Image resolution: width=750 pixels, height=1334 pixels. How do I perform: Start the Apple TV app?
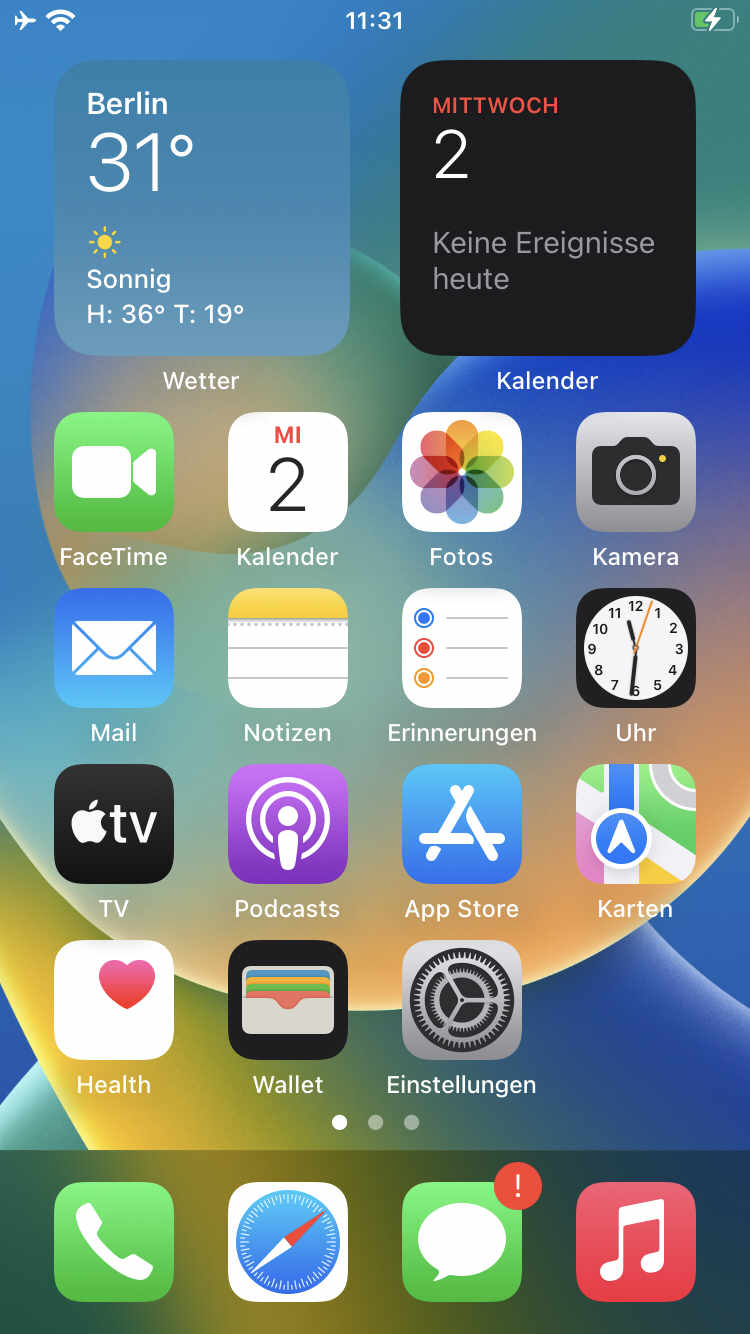(x=114, y=824)
